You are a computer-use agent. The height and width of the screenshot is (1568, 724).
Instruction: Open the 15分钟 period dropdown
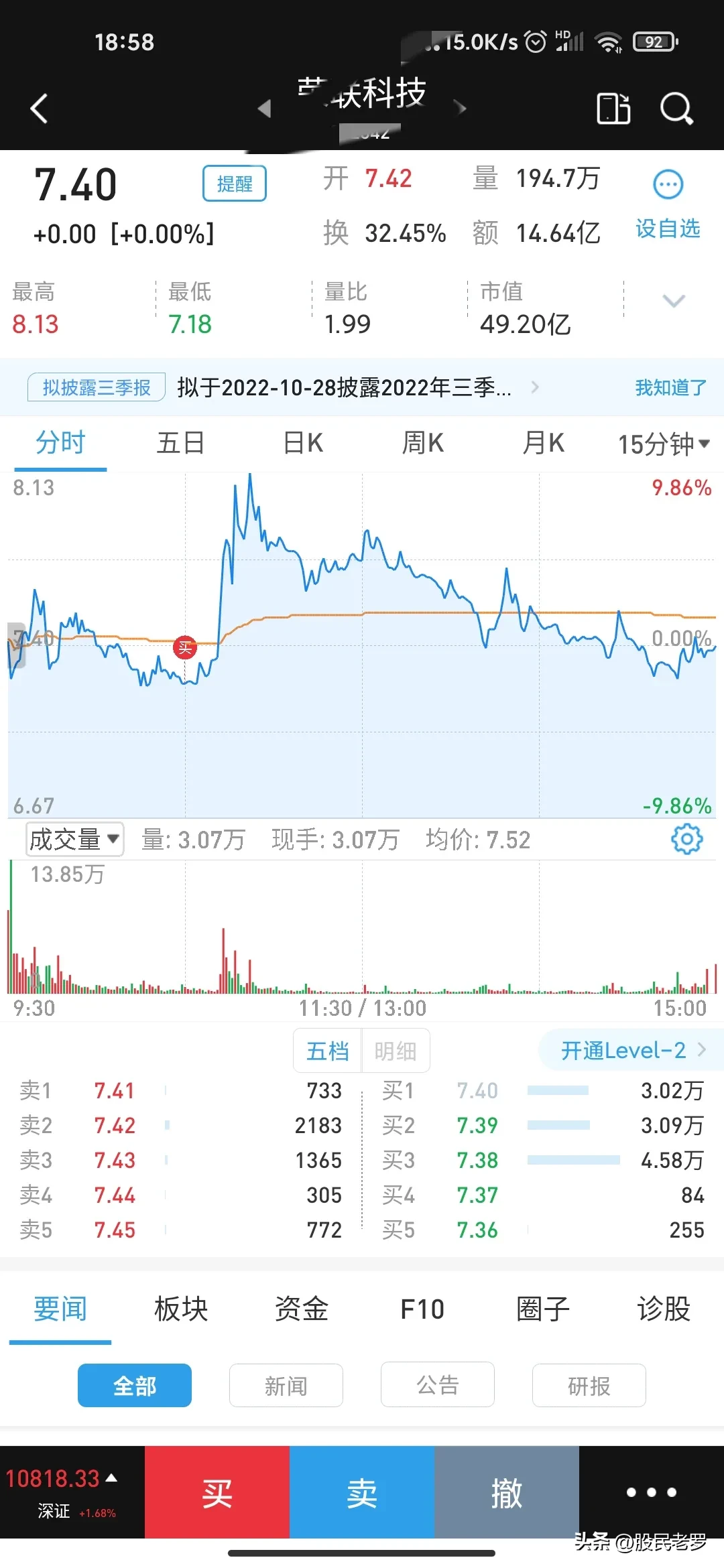tap(663, 444)
